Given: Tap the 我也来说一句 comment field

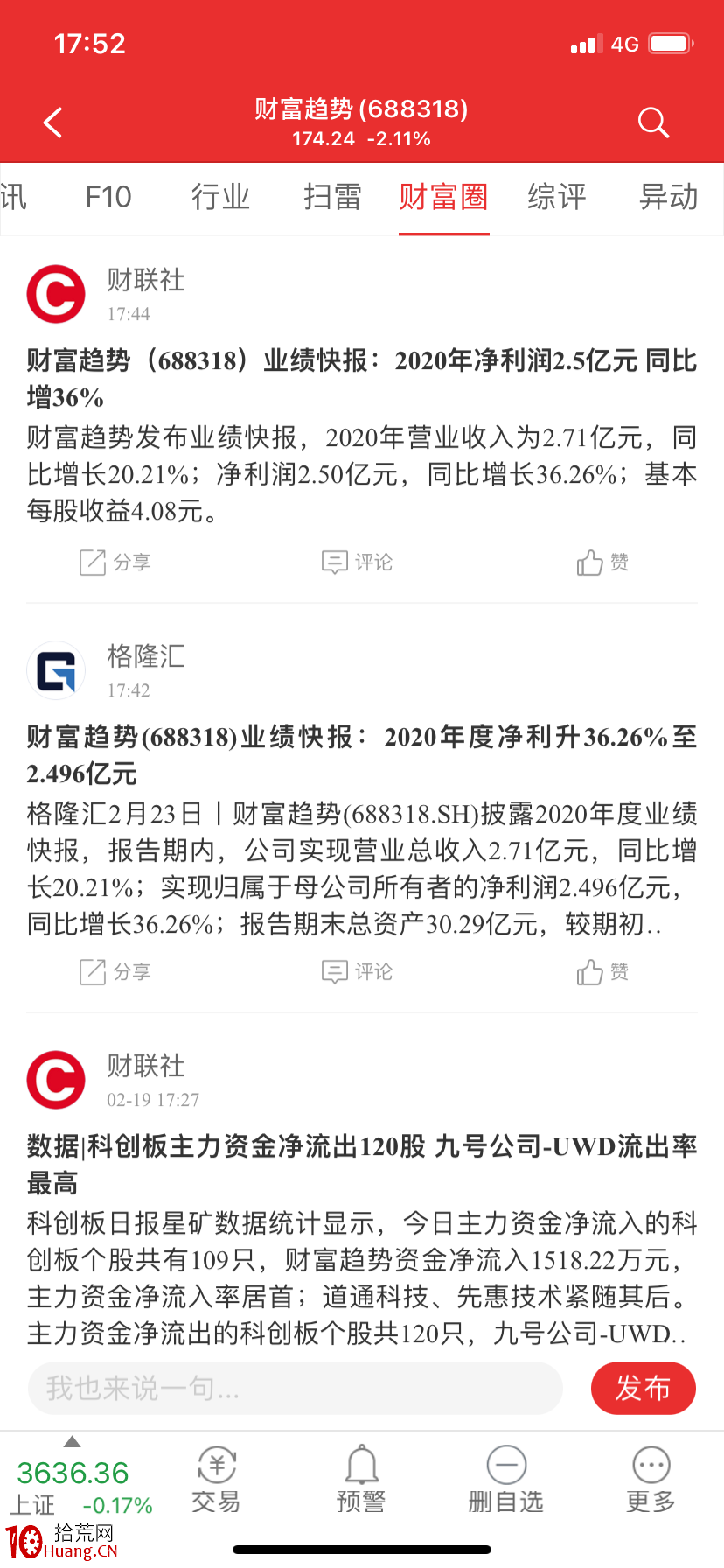Looking at the screenshot, I should click(x=296, y=1388).
